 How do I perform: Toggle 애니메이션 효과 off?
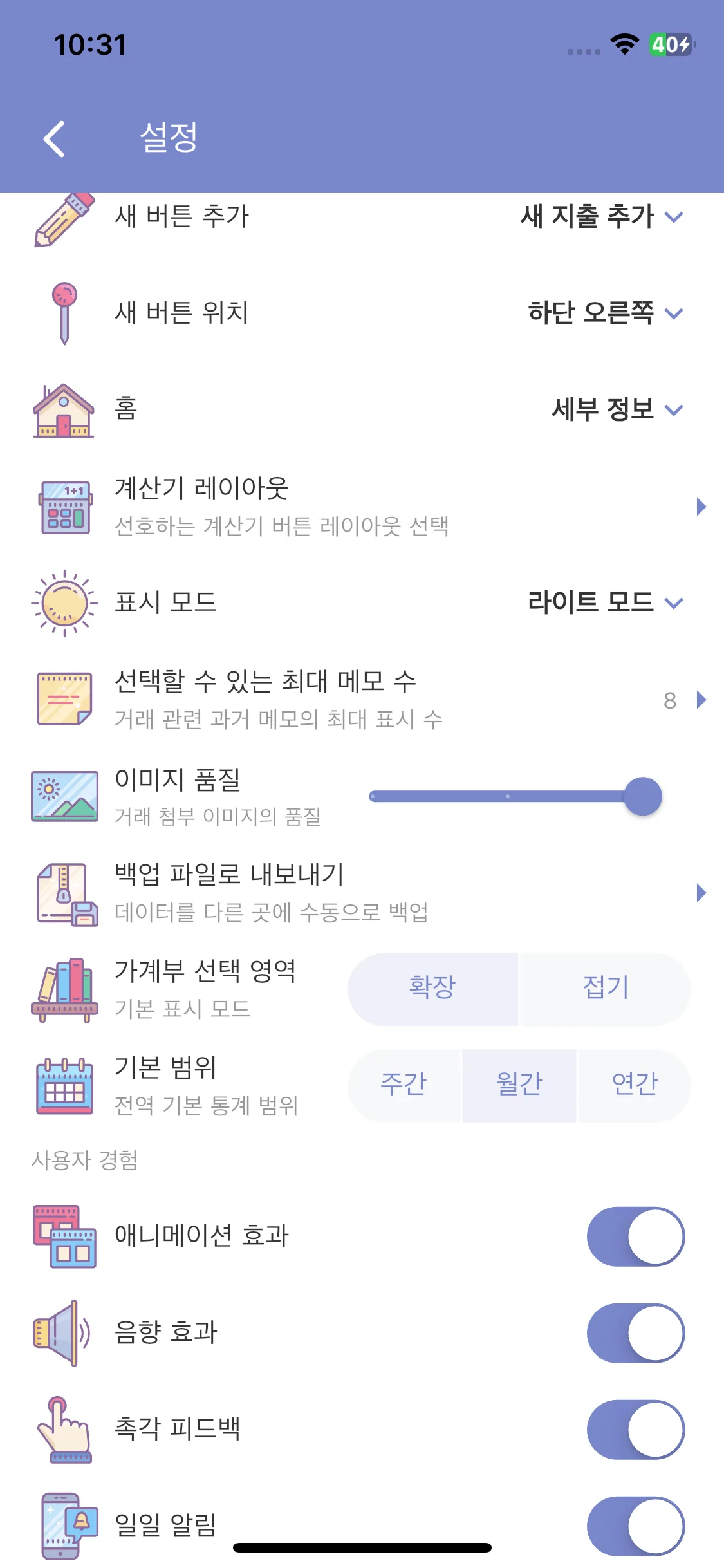[x=636, y=1236]
